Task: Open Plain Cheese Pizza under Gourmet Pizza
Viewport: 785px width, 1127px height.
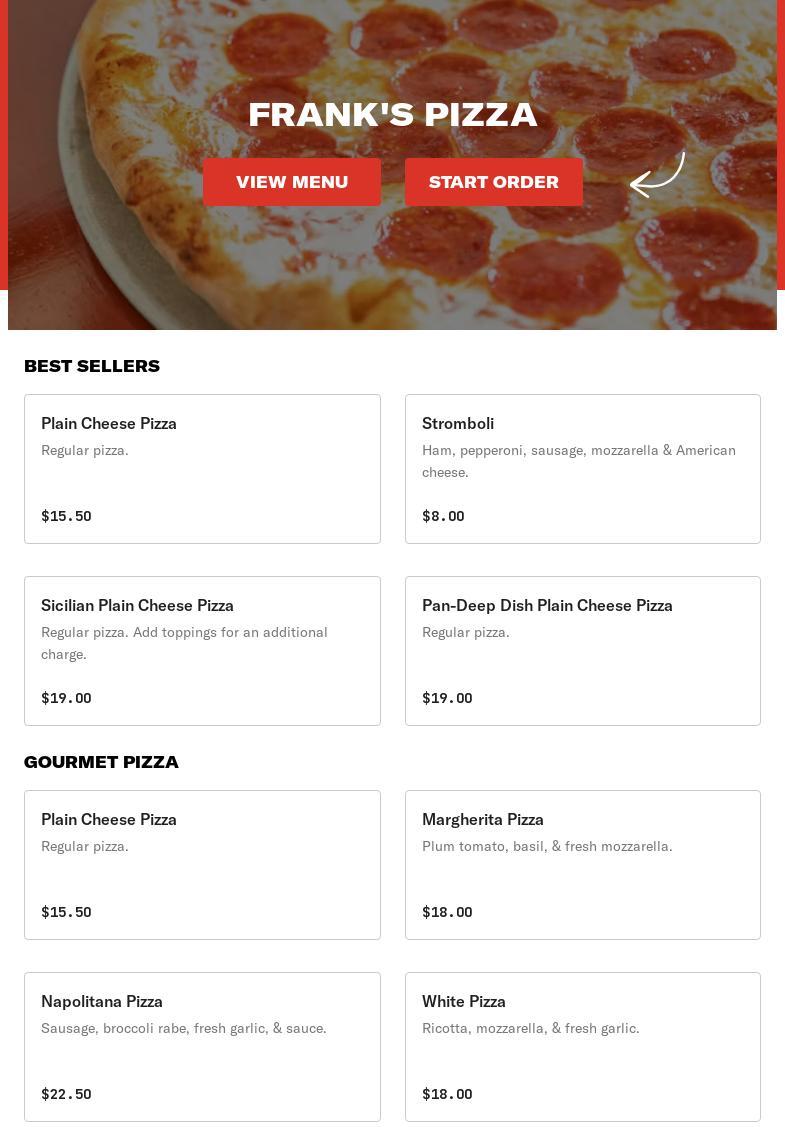Action: click(202, 864)
